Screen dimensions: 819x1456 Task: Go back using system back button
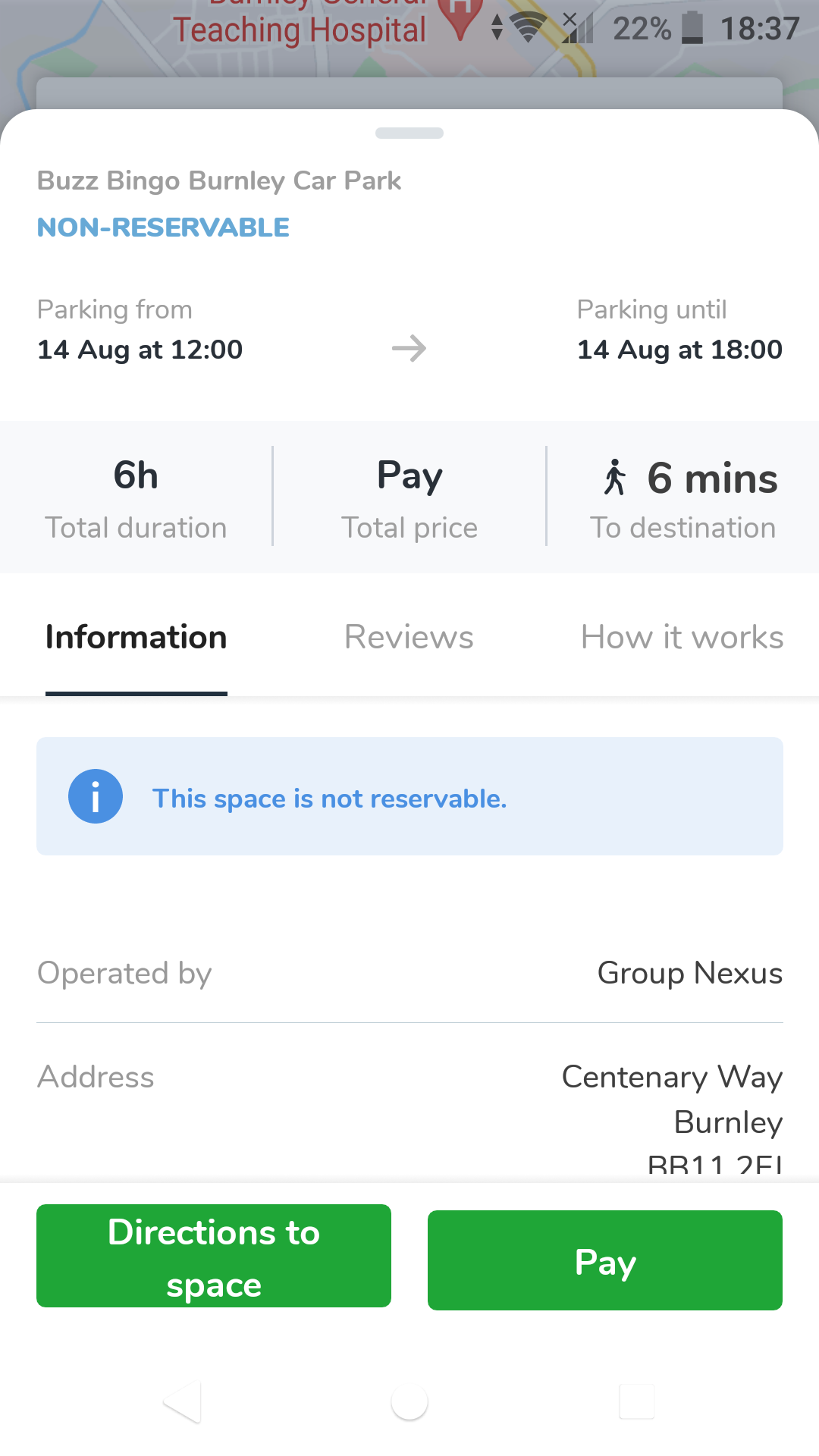(182, 1402)
